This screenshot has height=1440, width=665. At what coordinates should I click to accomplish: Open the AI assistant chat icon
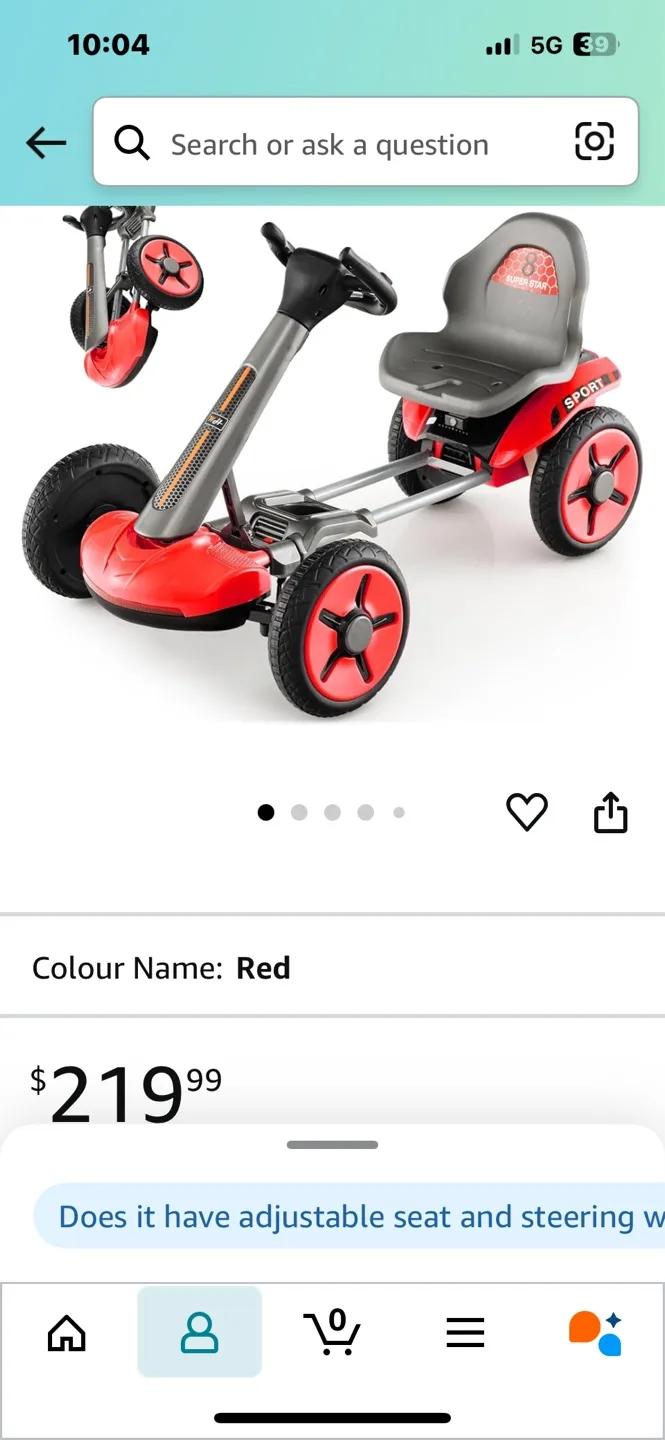coord(596,1332)
